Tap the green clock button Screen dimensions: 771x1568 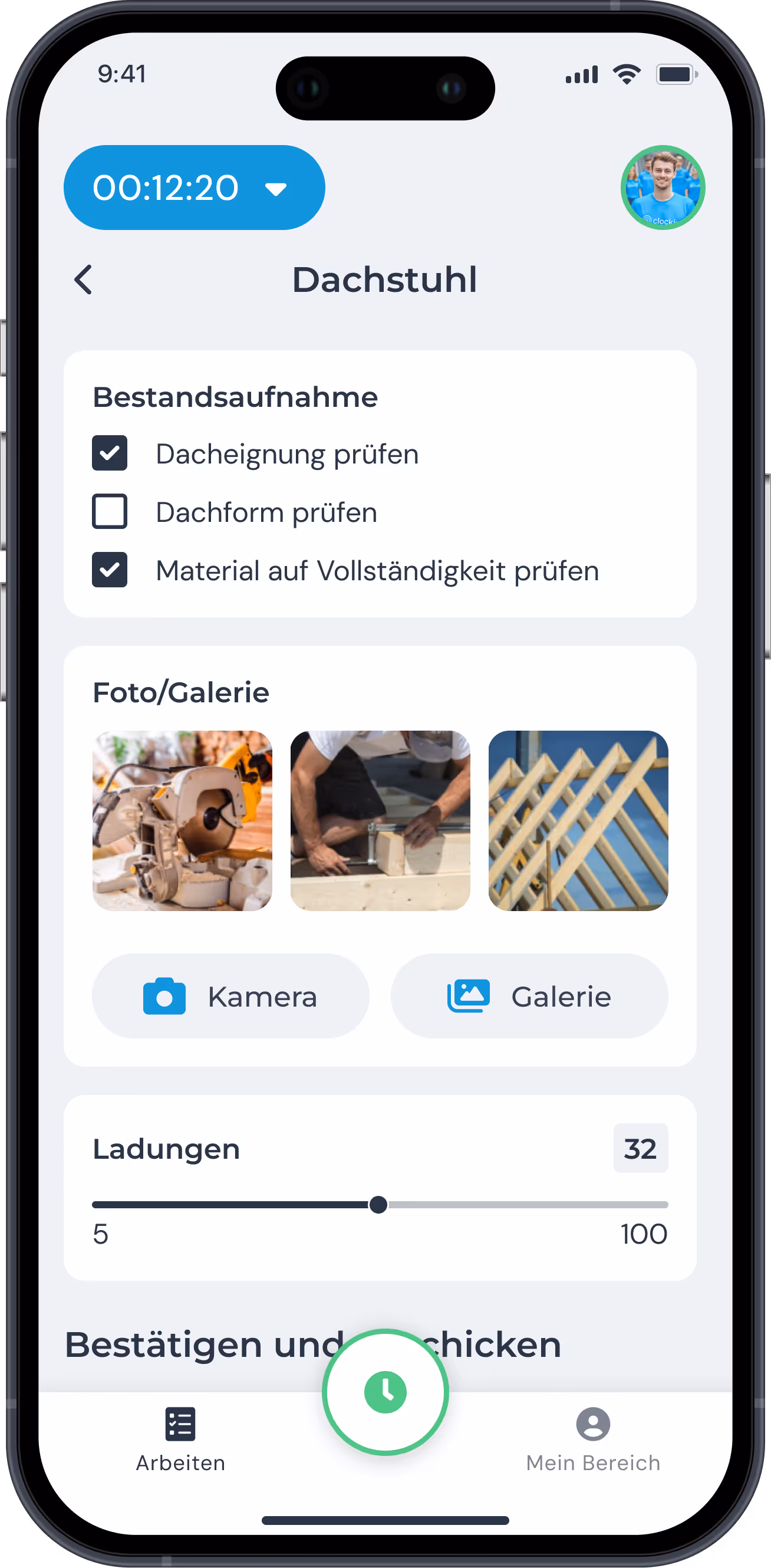point(385,1392)
